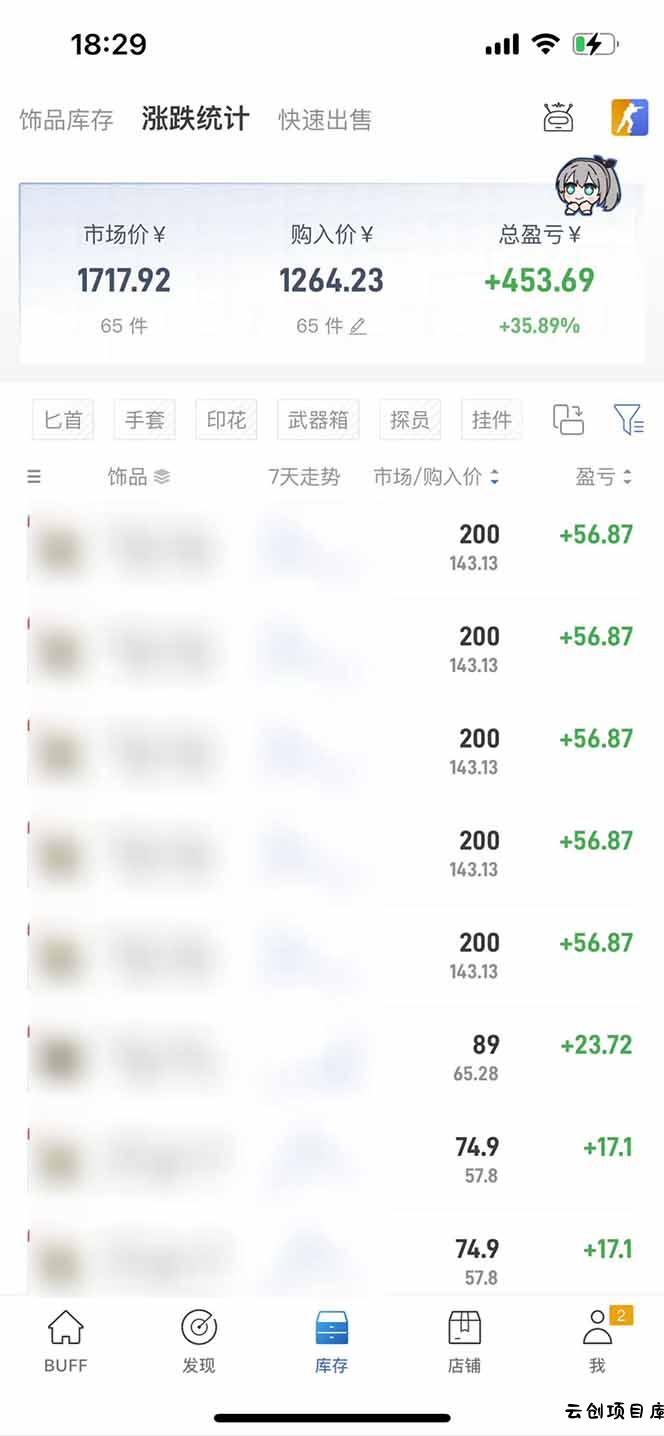Select the 手套 filter chip
The width and height of the screenshot is (664, 1436).
point(145,420)
